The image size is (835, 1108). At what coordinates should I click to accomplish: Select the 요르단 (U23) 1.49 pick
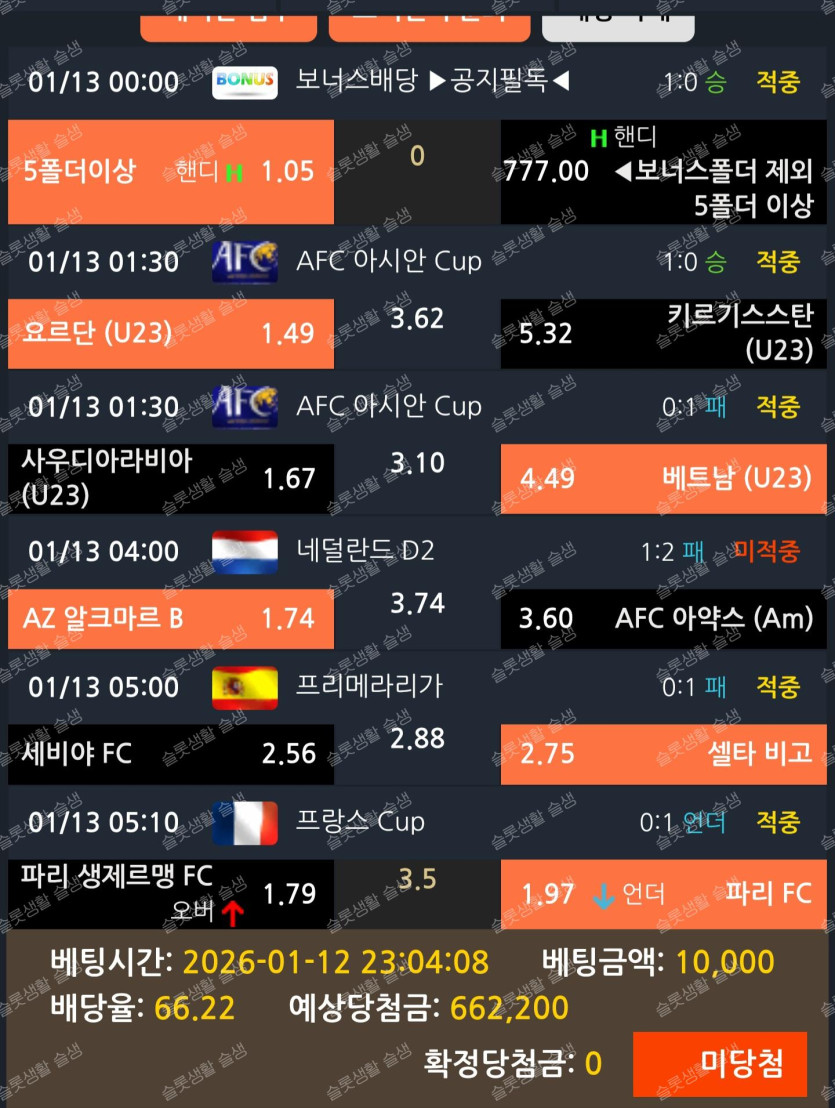click(x=170, y=334)
